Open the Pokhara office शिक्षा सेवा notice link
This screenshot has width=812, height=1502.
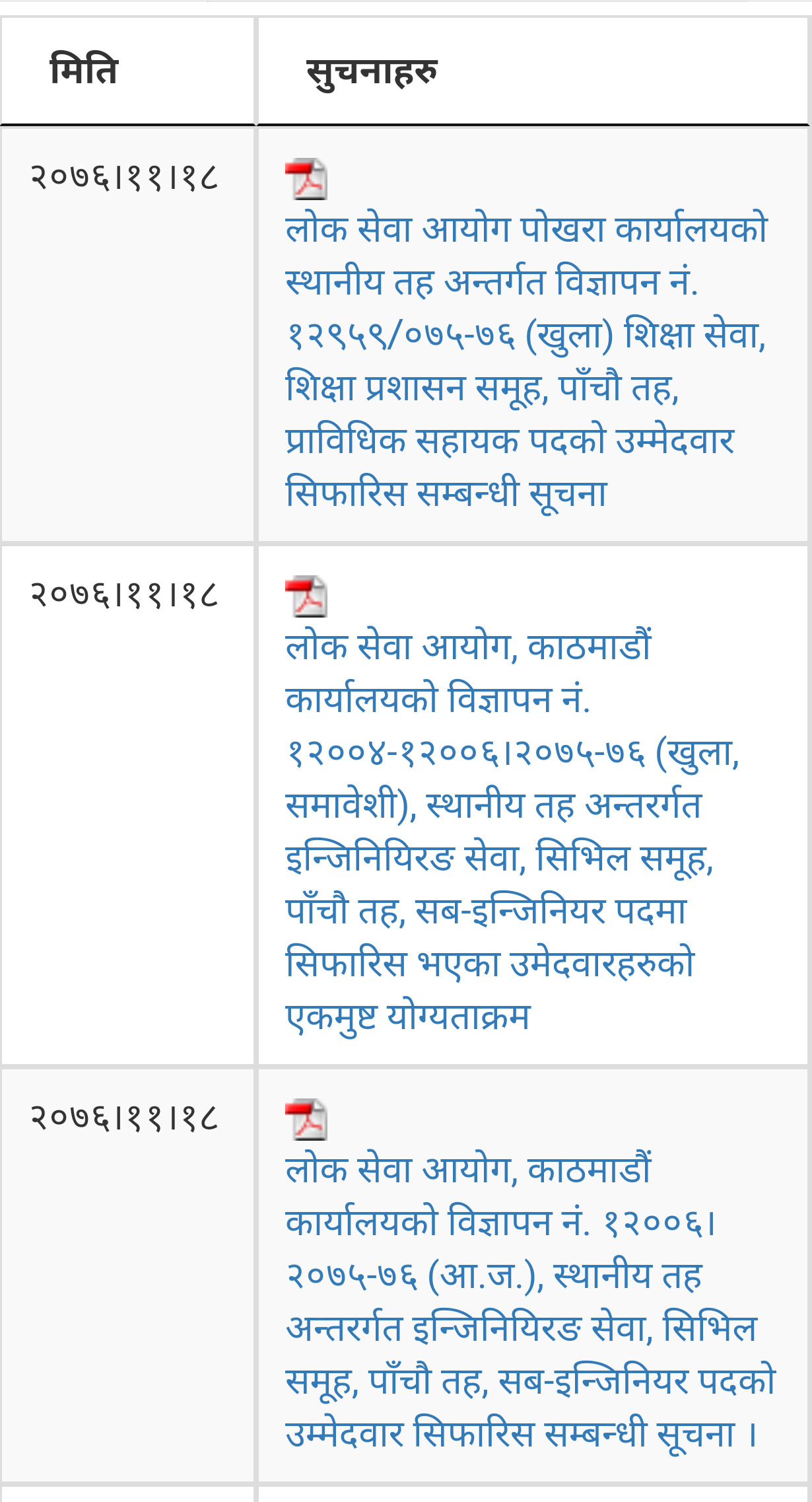526,361
